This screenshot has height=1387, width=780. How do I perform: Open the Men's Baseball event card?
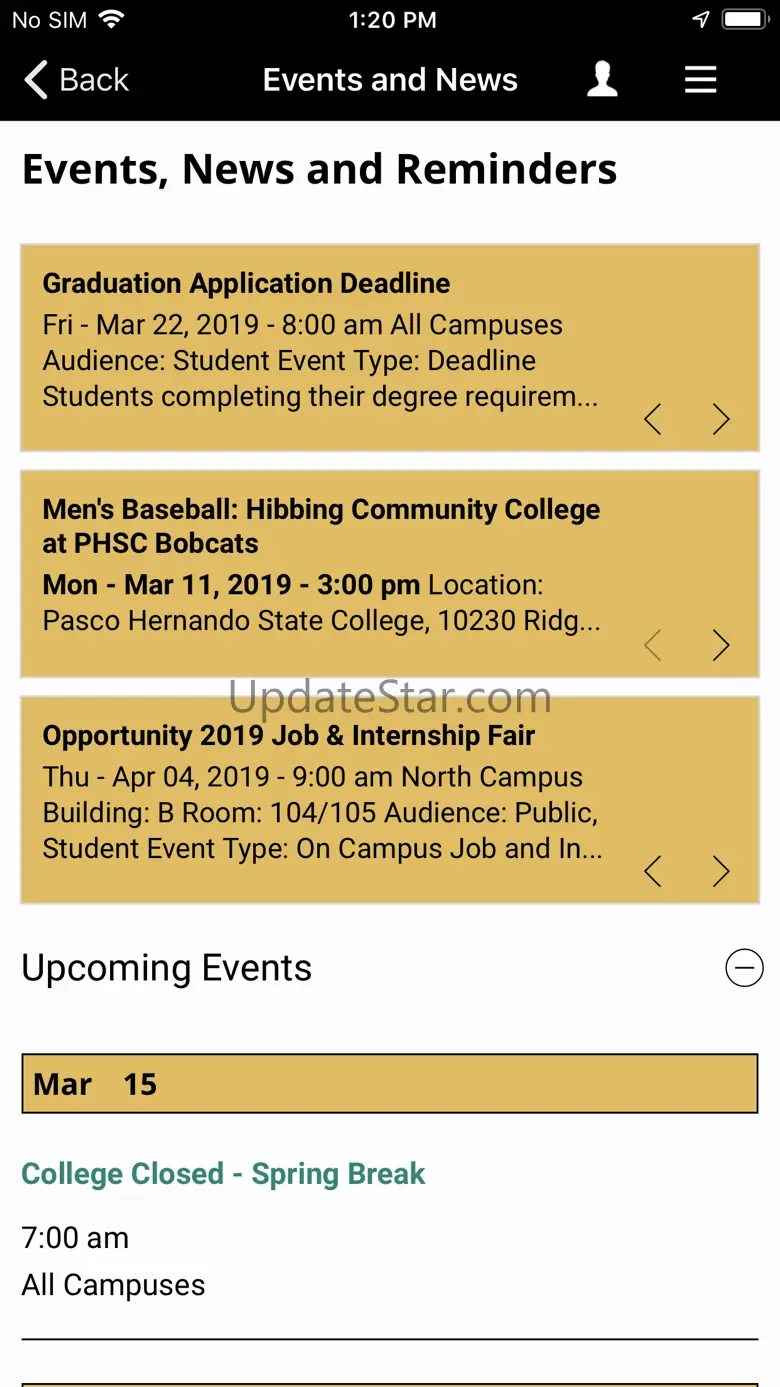point(390,574)
